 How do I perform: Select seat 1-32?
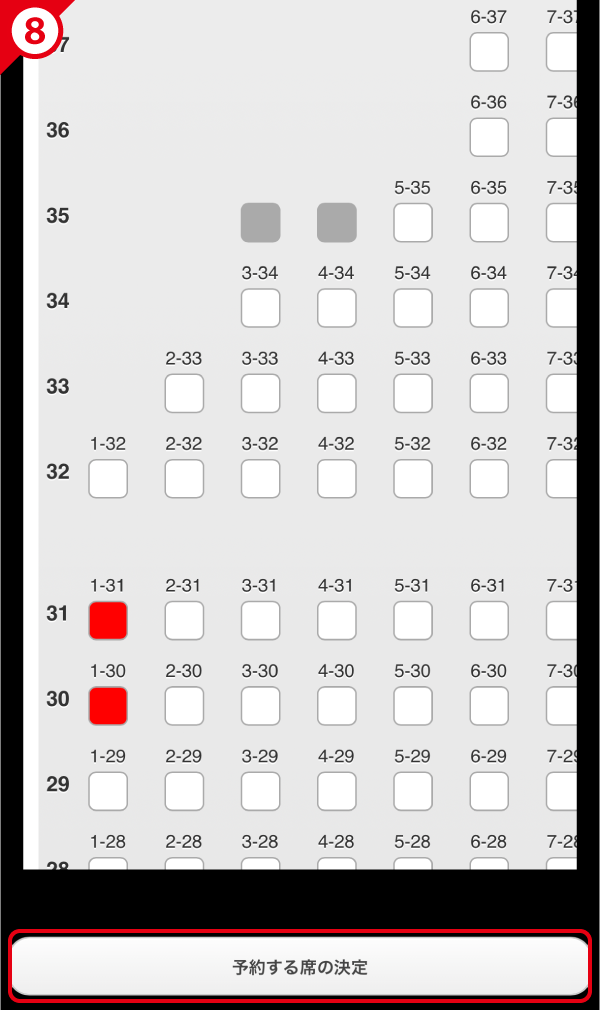pos(108,479)
